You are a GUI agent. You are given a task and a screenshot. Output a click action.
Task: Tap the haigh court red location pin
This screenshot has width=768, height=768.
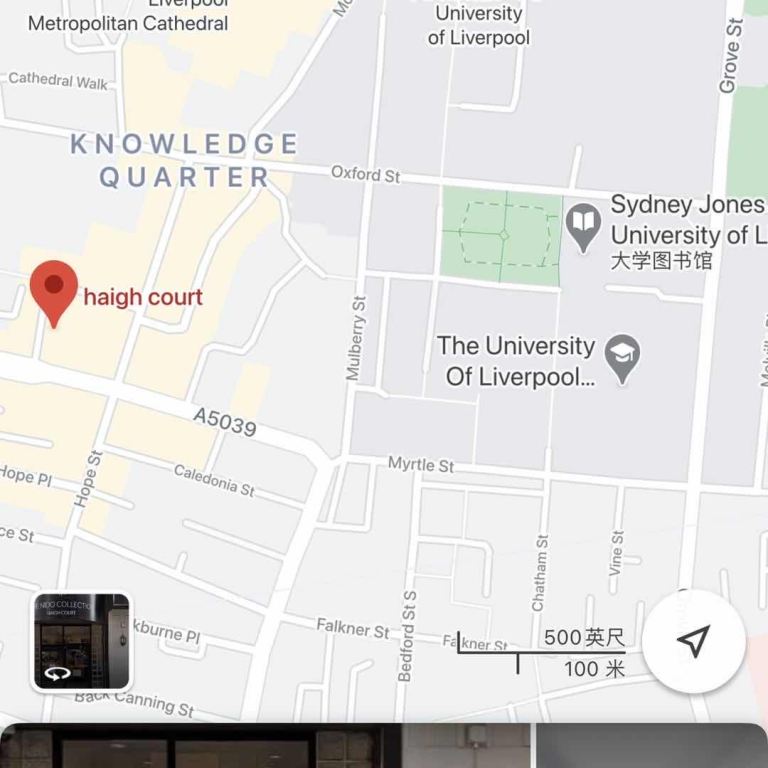click(x=54, y=289)
